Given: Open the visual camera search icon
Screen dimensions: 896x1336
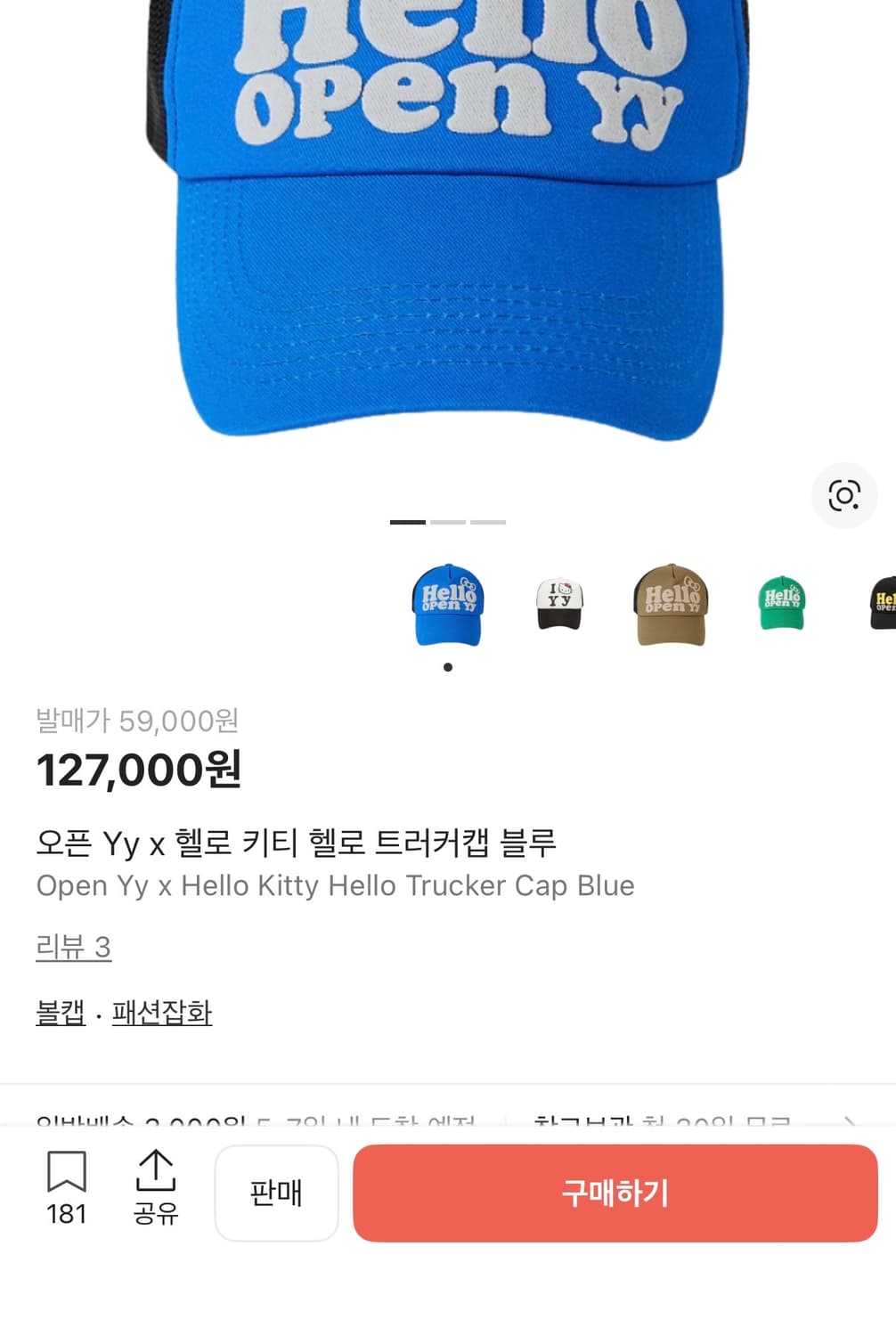Looking at the screenshot, I should pos(845,495).
